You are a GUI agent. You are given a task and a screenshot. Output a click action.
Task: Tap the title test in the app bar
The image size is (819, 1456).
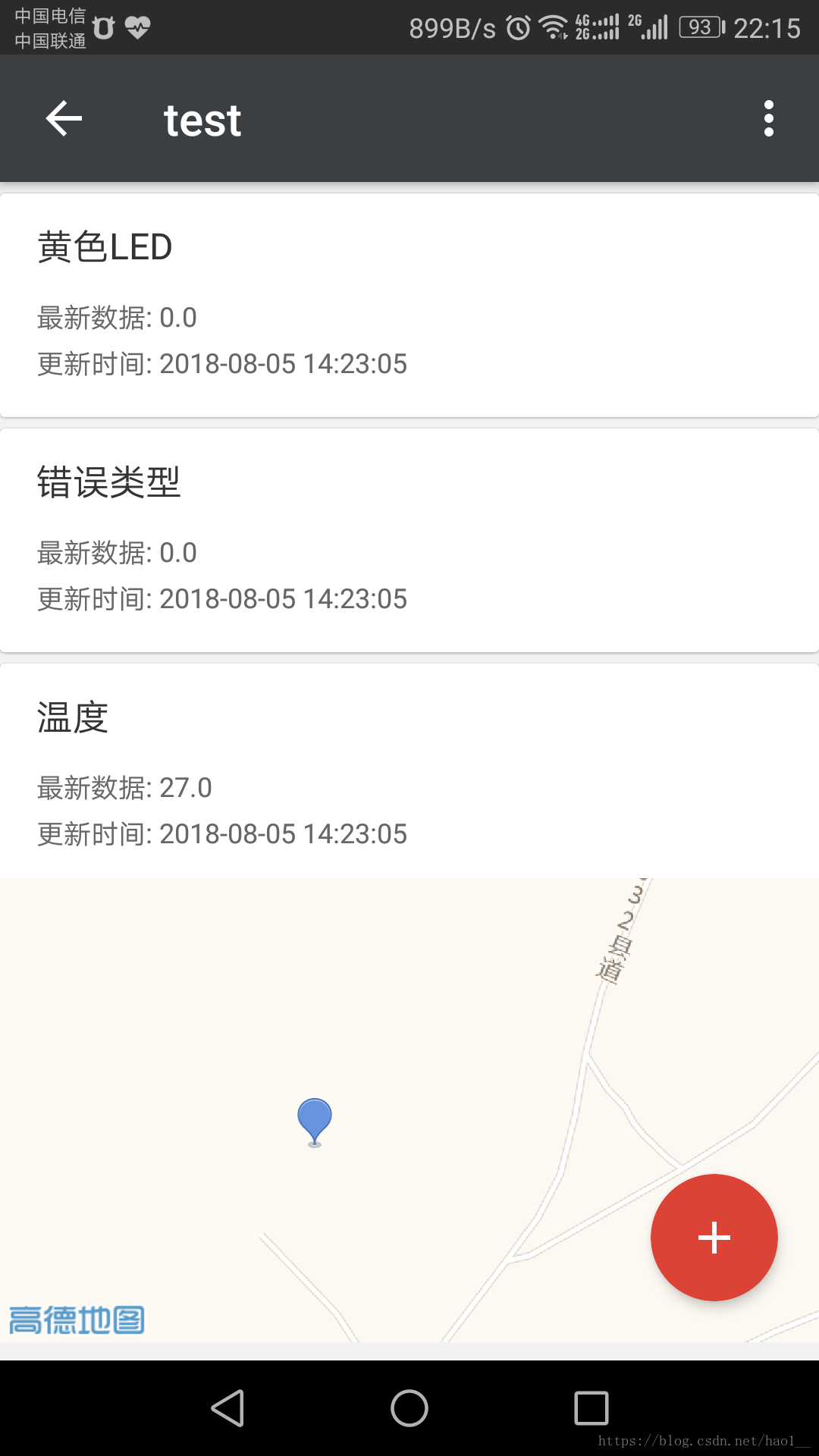[x=202, y=120]
